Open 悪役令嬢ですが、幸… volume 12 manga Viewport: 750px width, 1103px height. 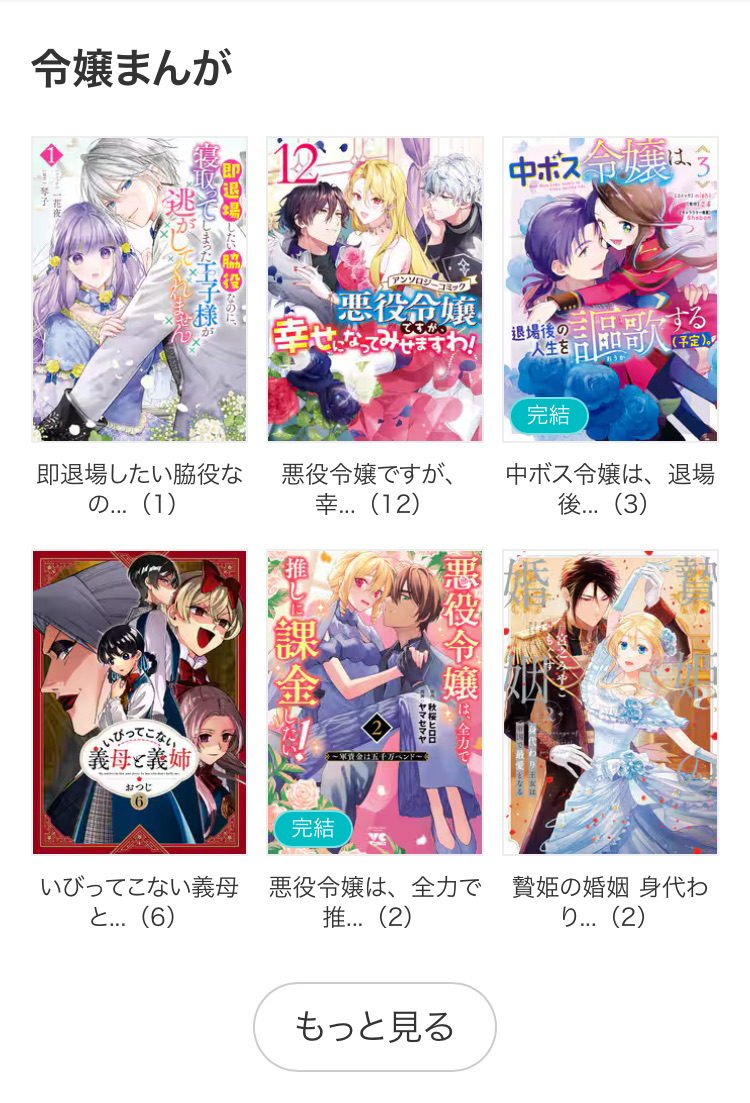(x=375, y=289)
